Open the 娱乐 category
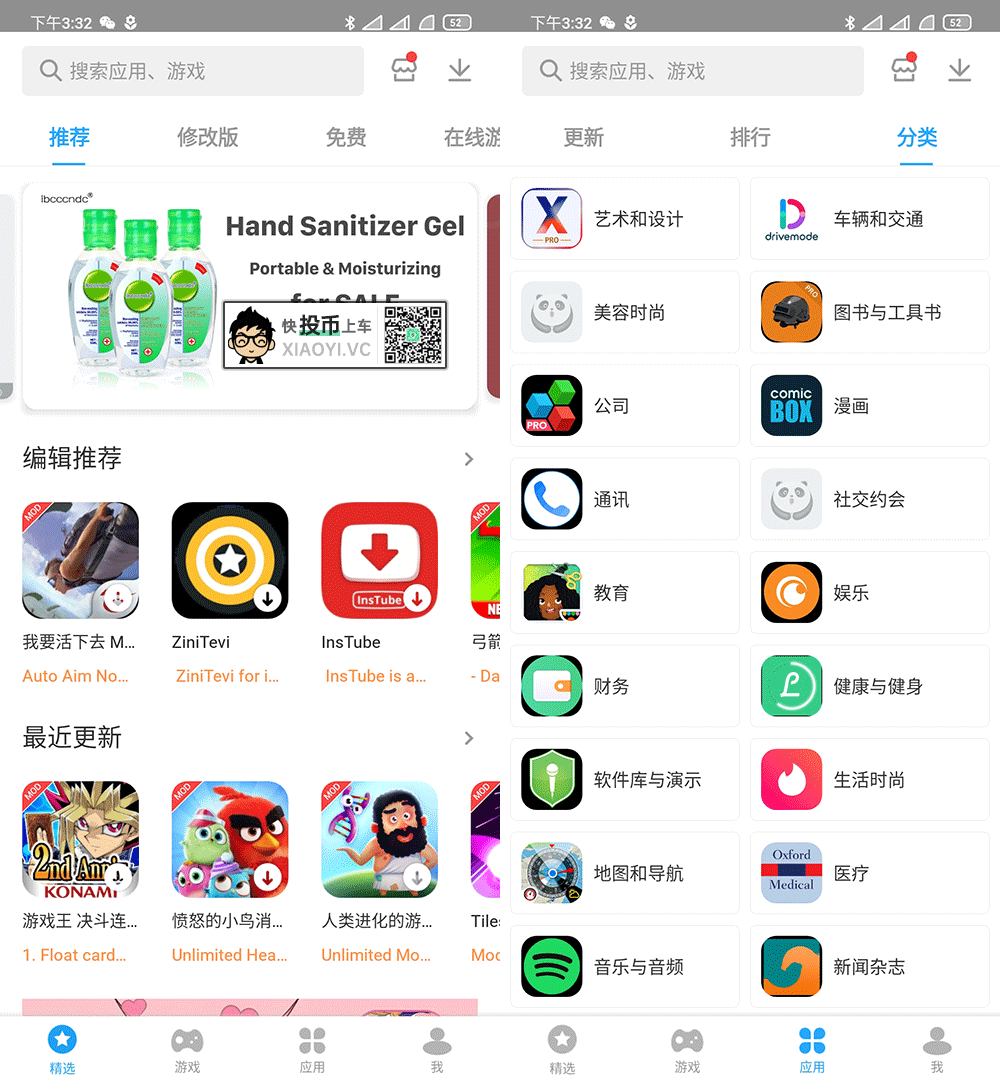1000x1083 pixels. (869, 593)
